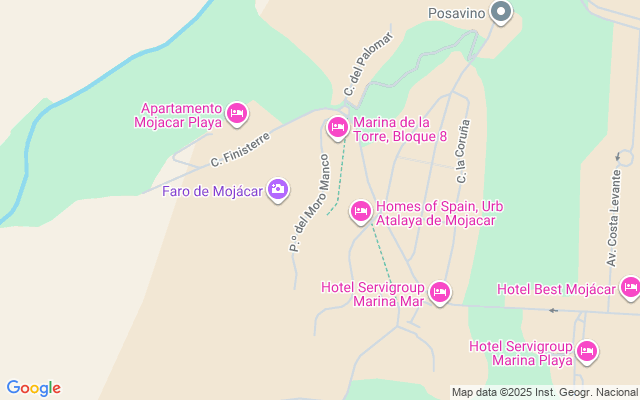Open the Apartamento Mojacar Playa lodging marker
The image size is (640, 400).
click(237, 114)
